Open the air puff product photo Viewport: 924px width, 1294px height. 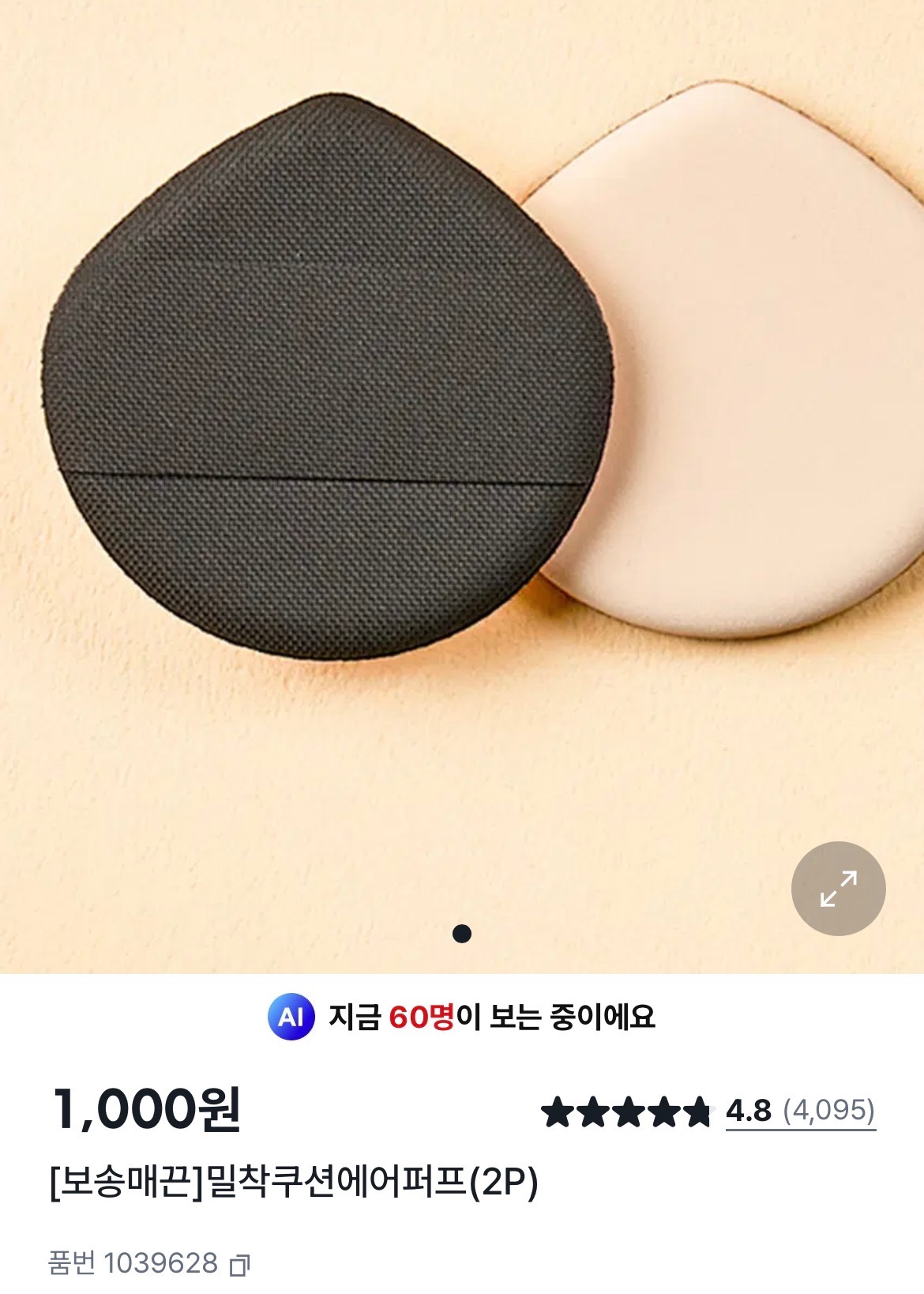[462, 442]
